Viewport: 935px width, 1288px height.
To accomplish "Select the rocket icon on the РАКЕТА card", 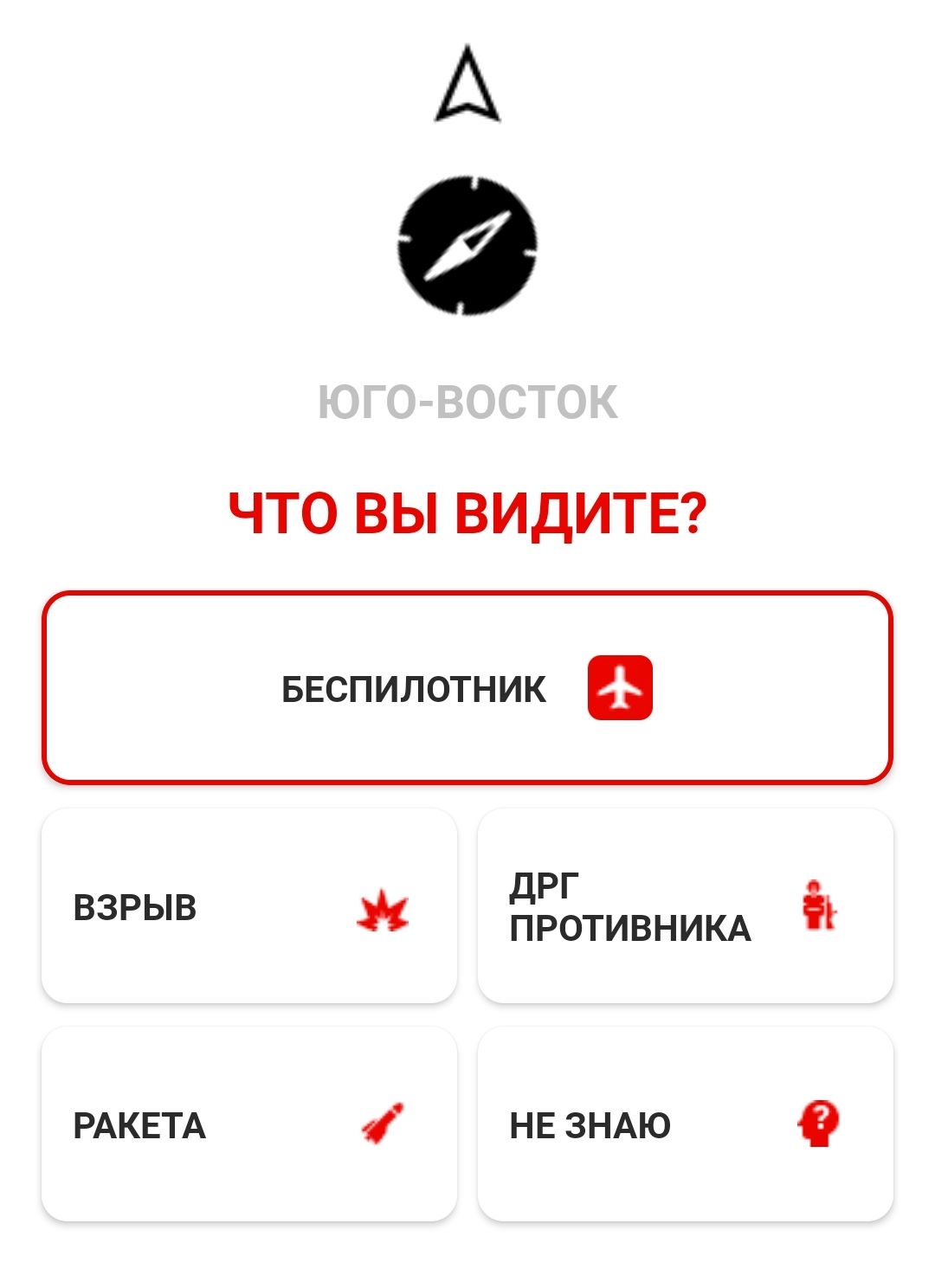I will (x=381, y=1121).
